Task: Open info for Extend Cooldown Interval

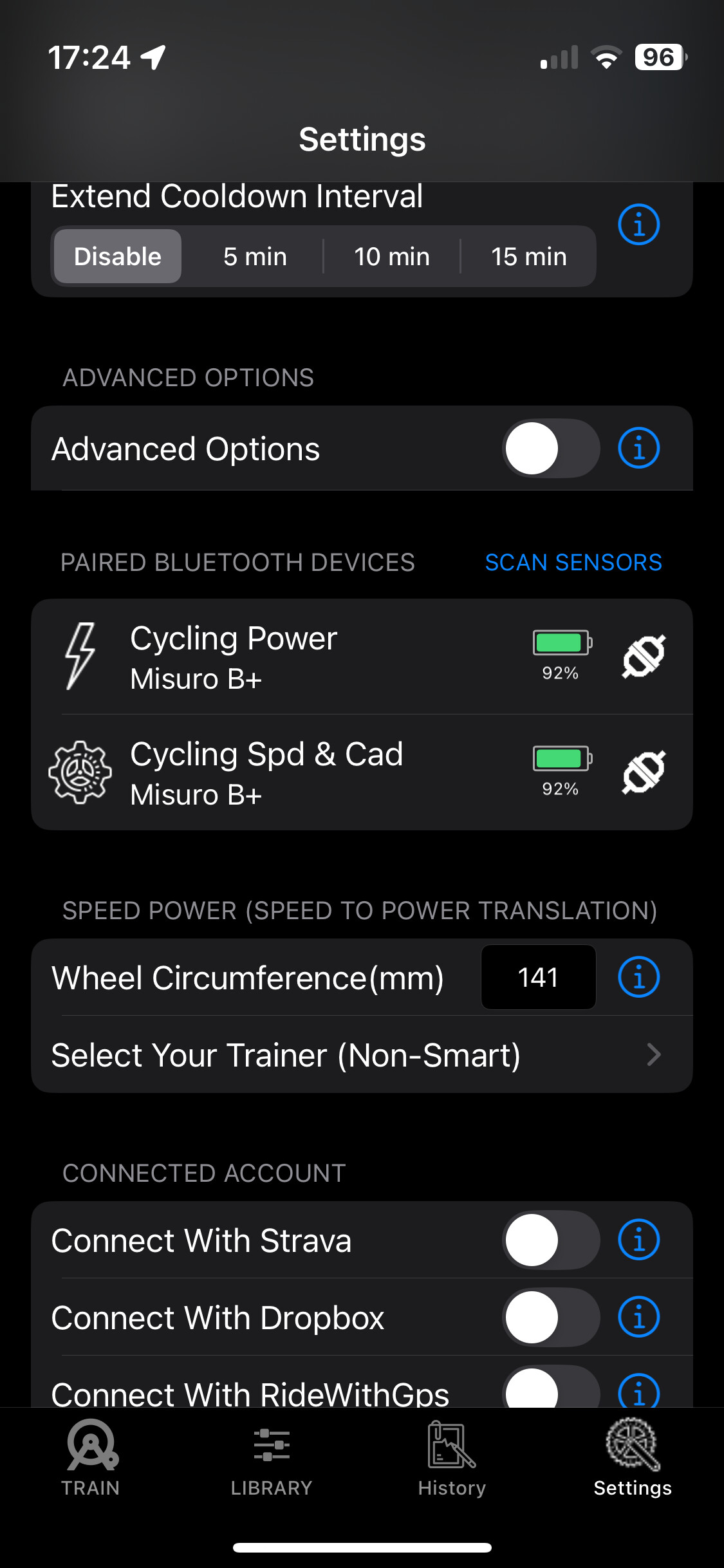Action: pos(638,225)
